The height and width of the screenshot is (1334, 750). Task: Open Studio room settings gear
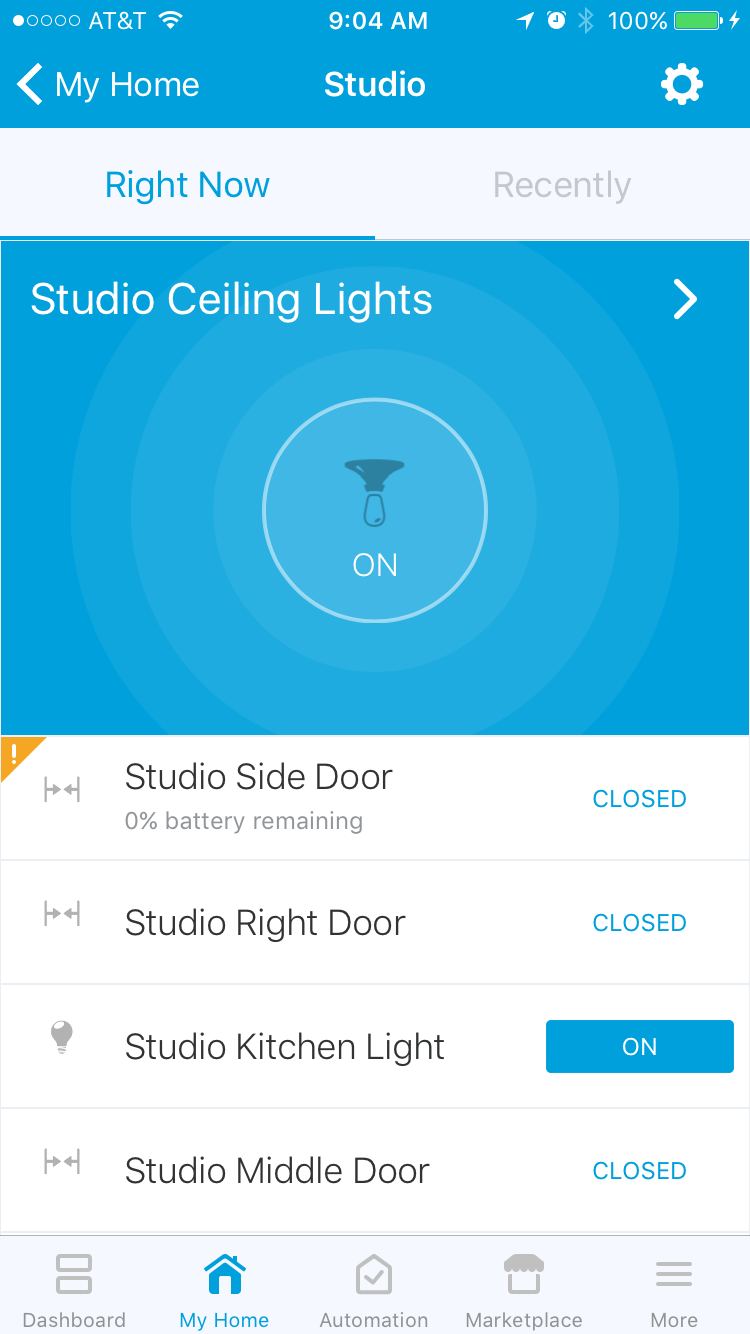682,85
